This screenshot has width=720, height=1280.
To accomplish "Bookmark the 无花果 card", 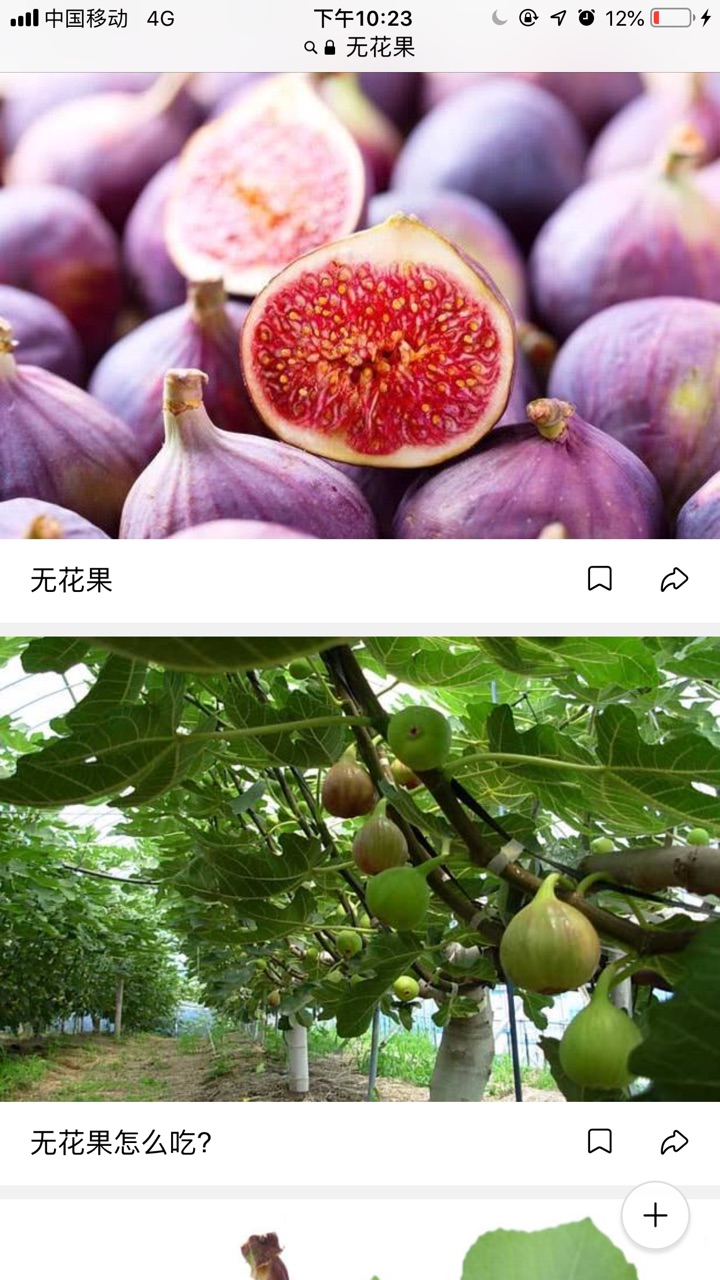I will click(x=599, y=579).
